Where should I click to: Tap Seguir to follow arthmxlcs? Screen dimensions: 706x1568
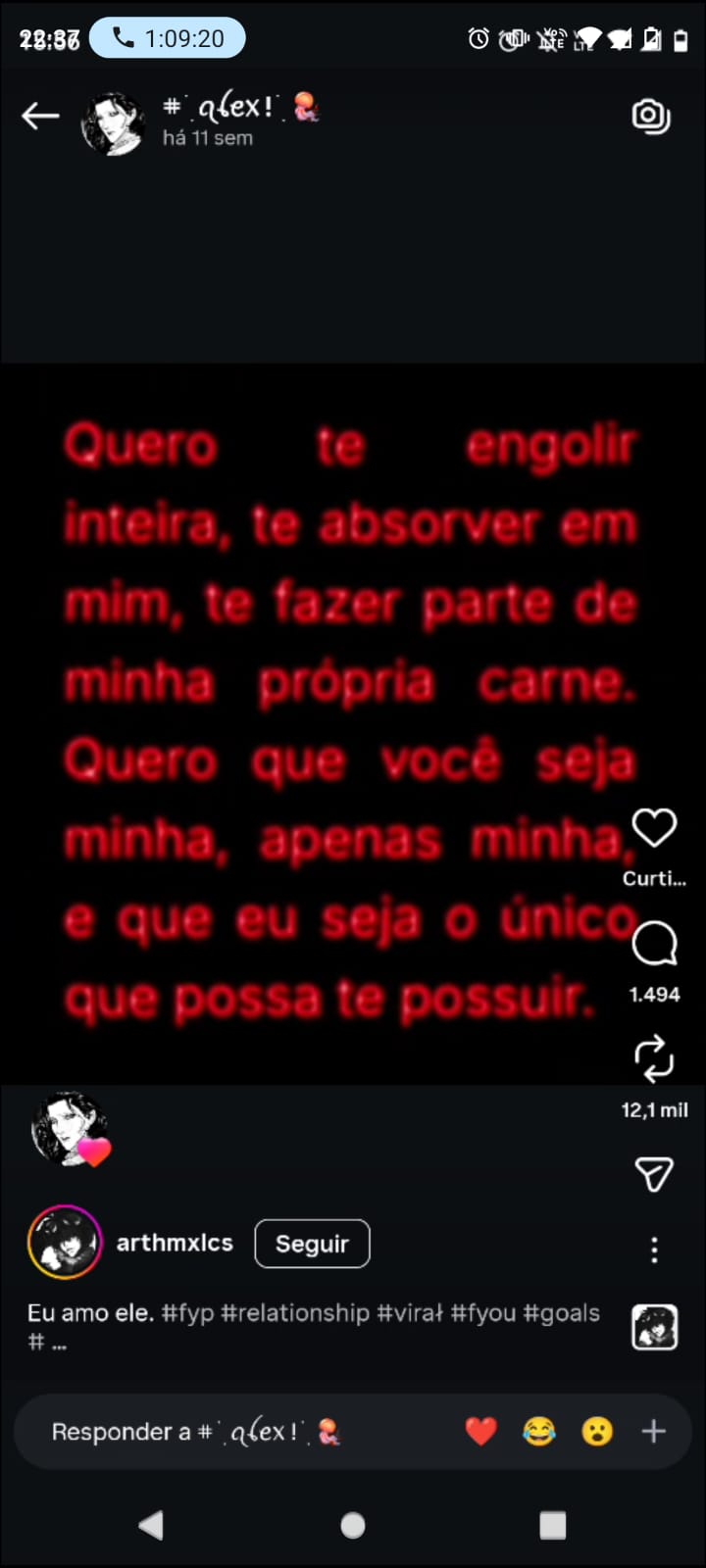(312, 1244)
